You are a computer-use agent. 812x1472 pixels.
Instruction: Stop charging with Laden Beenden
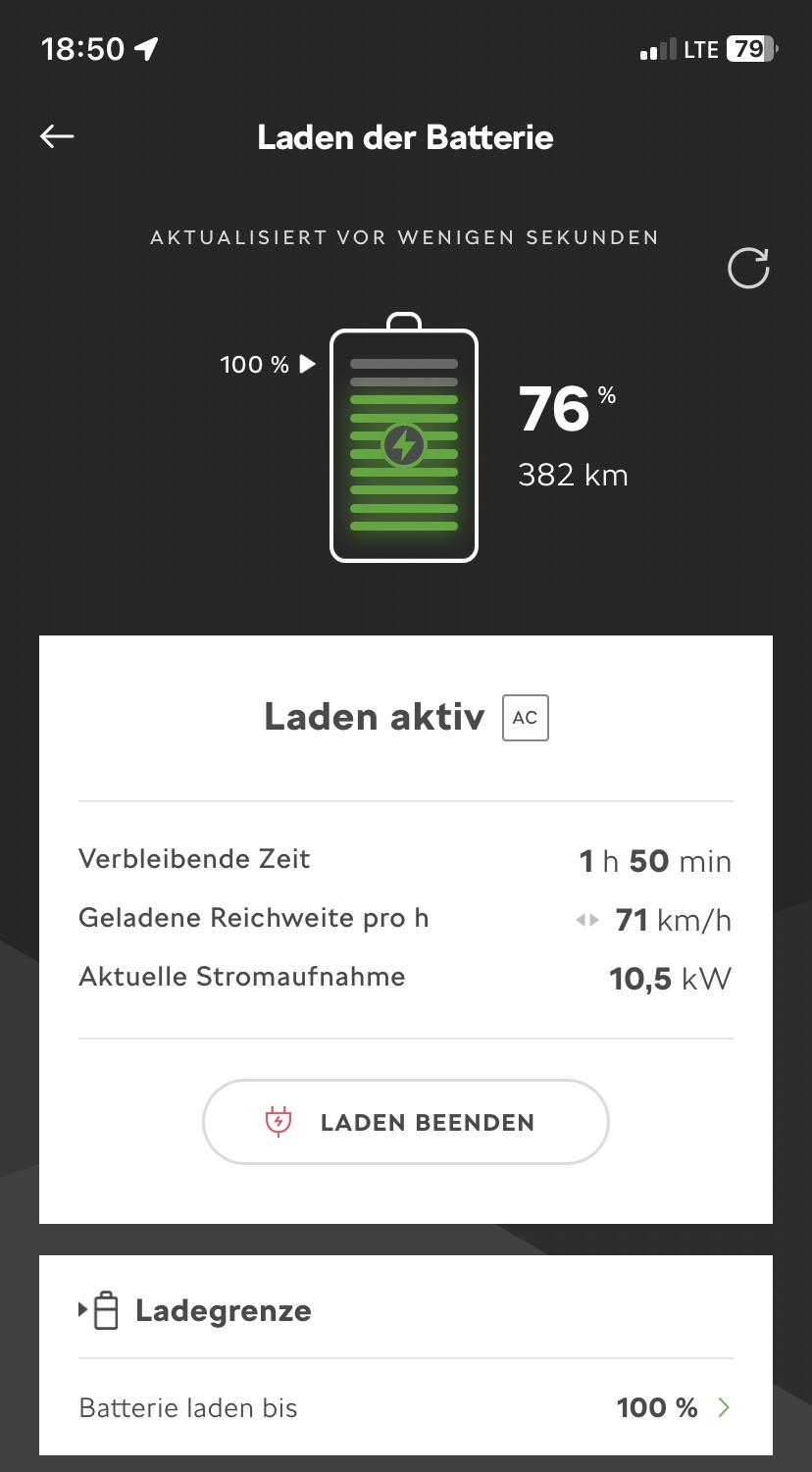tap(405, 1122)
